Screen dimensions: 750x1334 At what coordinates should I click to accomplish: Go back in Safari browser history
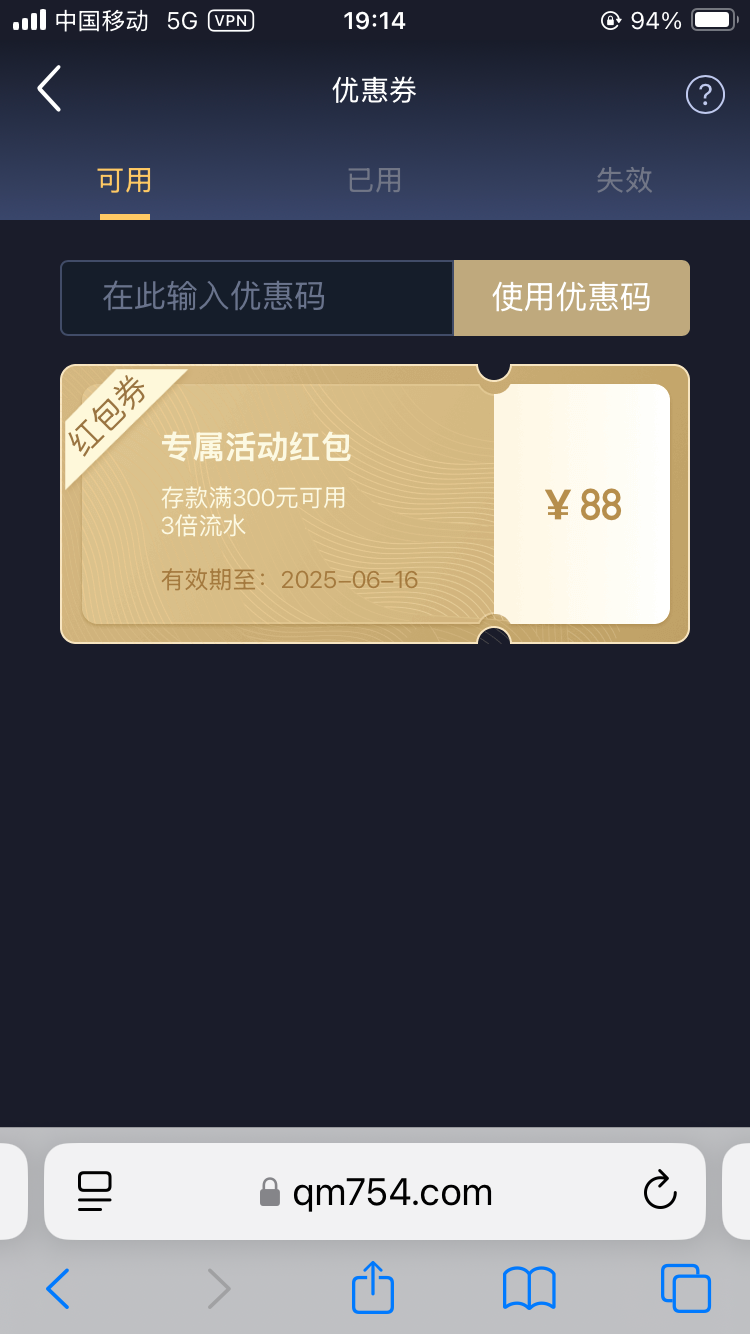click(x=58, y=1289)
